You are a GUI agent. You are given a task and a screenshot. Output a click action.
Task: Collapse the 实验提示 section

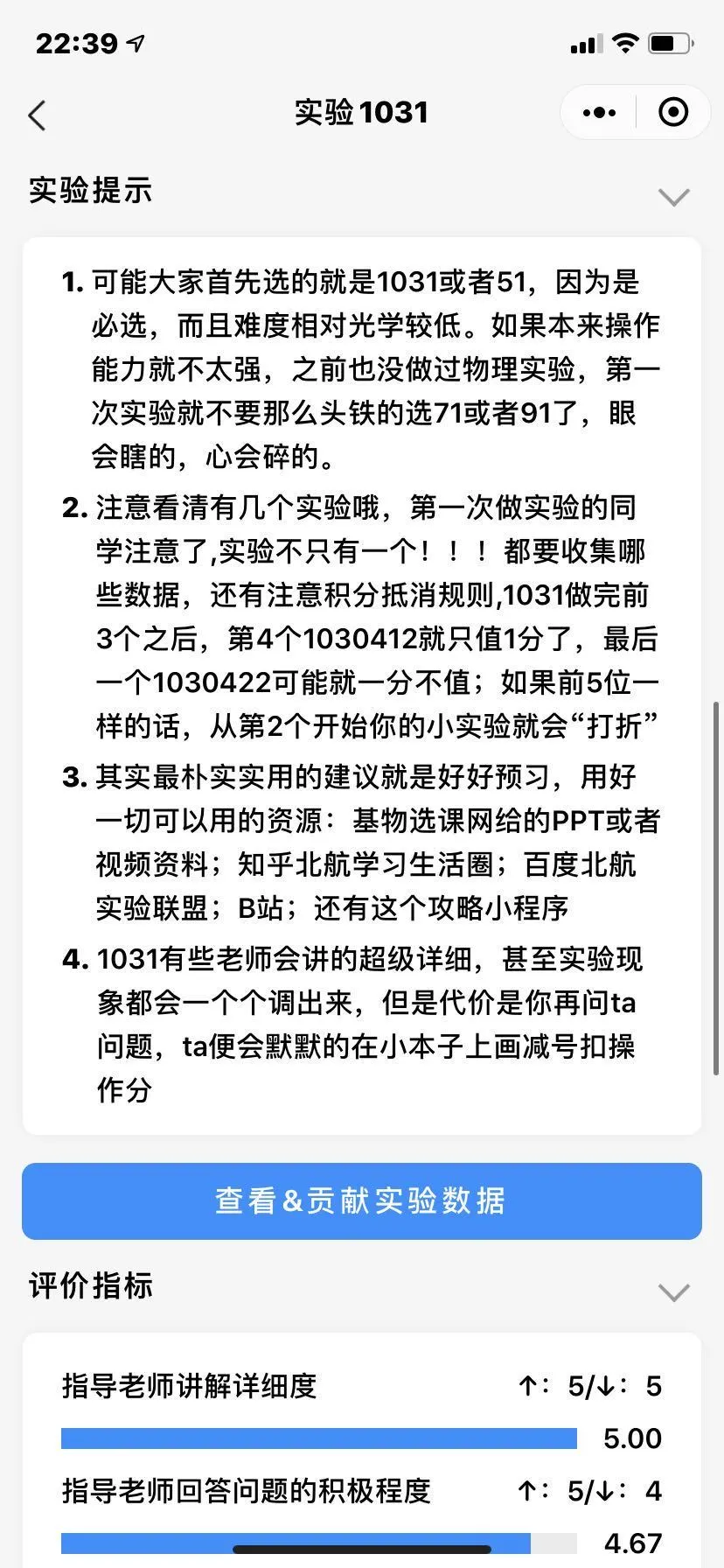674,197
